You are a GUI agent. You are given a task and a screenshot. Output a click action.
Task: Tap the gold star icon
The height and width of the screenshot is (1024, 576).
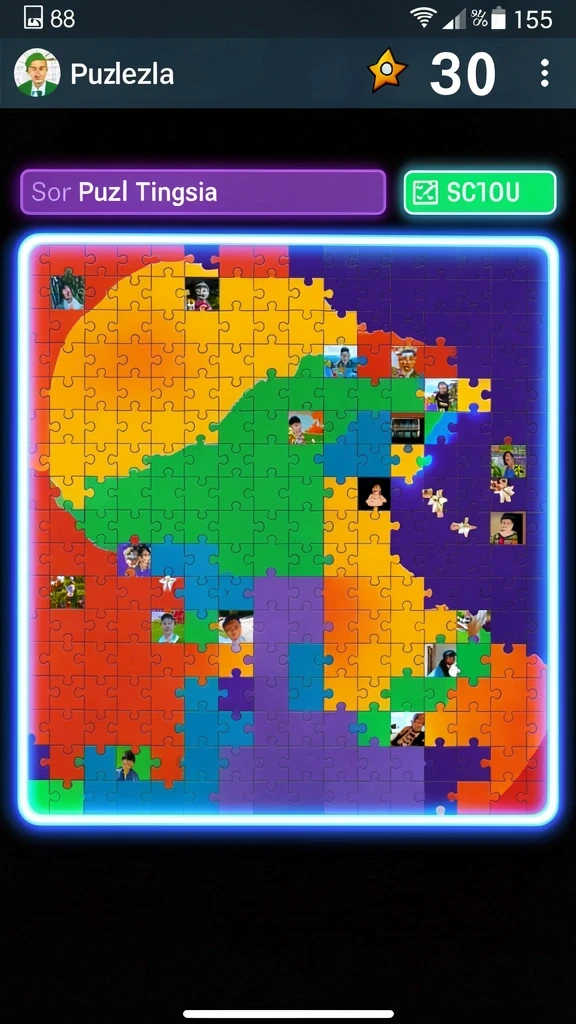387,71
